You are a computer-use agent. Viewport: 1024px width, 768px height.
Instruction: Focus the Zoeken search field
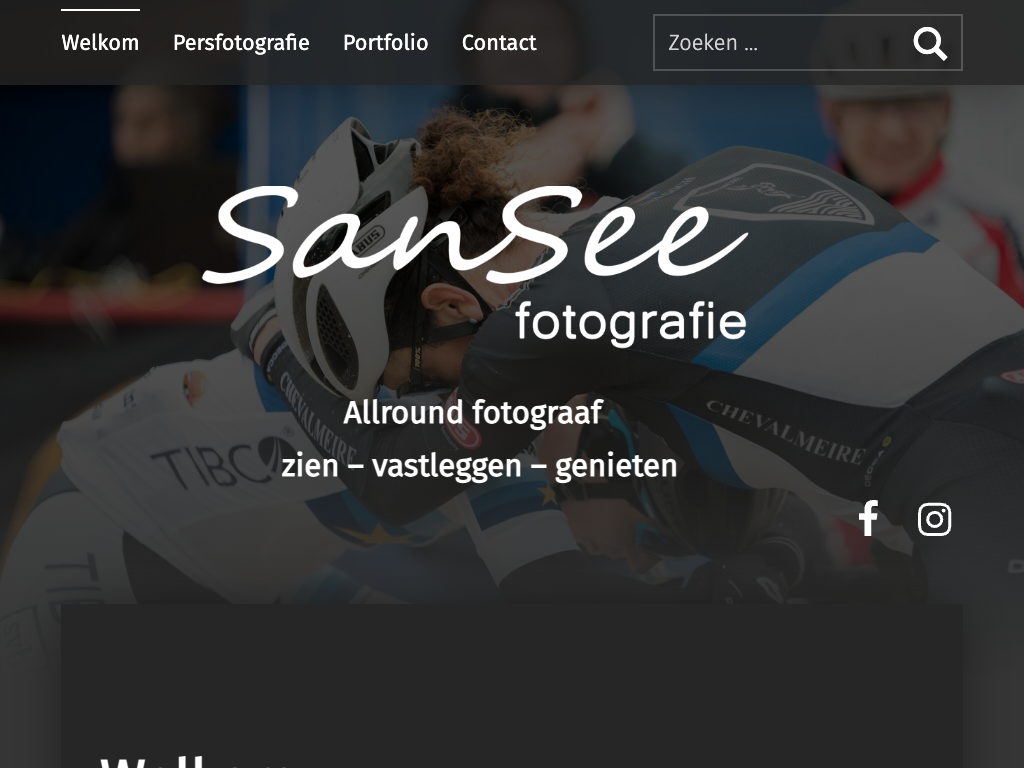[x=780, y=43]
